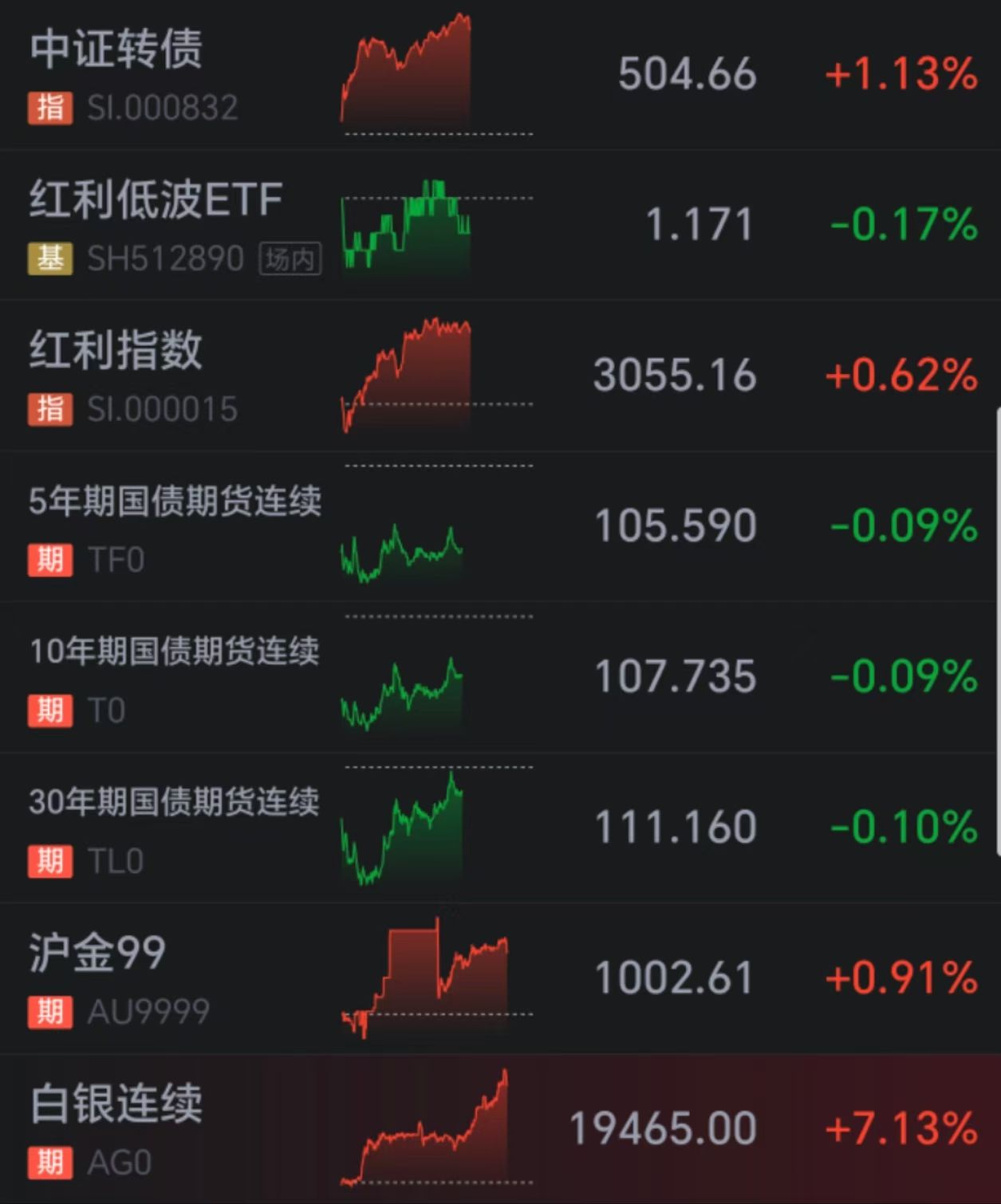Click the 期 futures badge beside TF0

coord(49,559)
